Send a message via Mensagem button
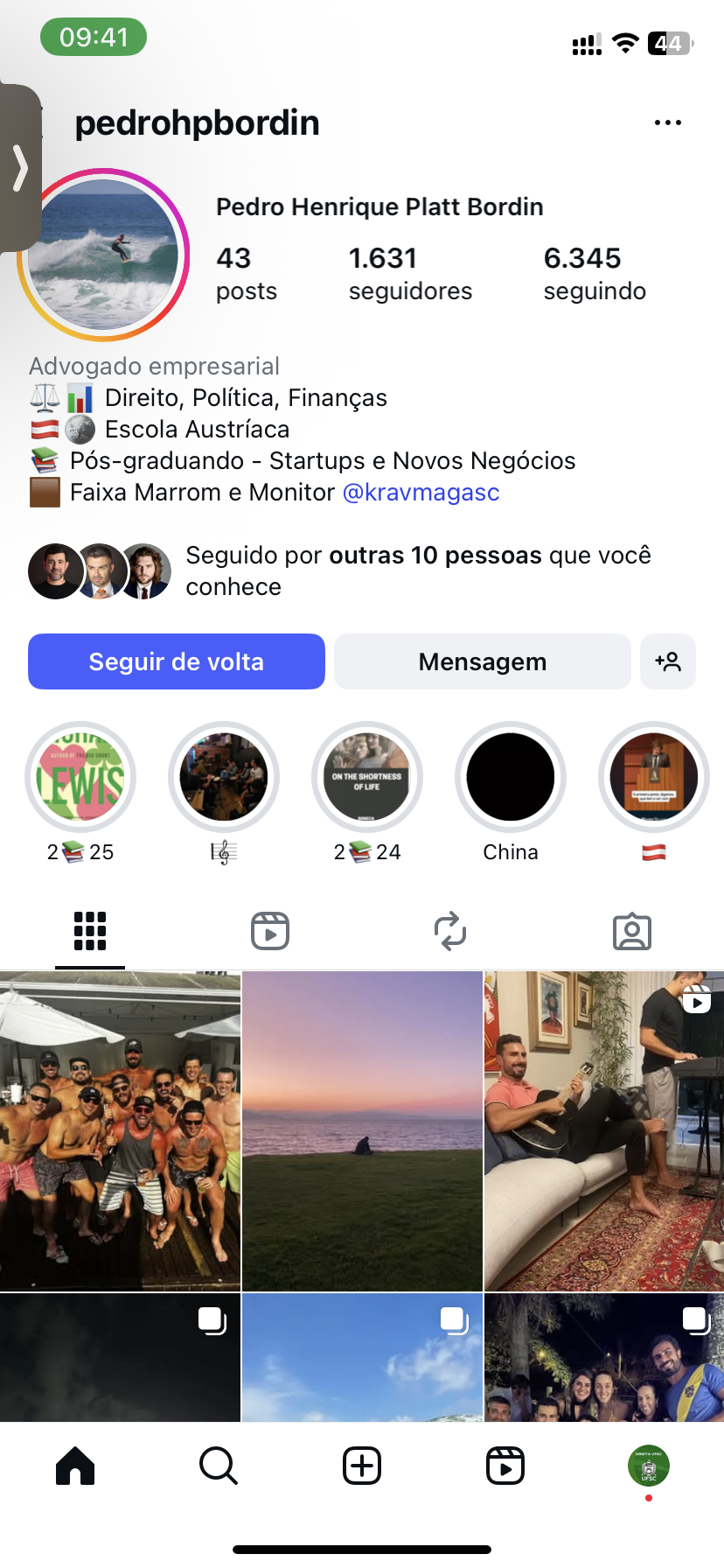This screenshot has width=724, height=1568. [482, 661]
